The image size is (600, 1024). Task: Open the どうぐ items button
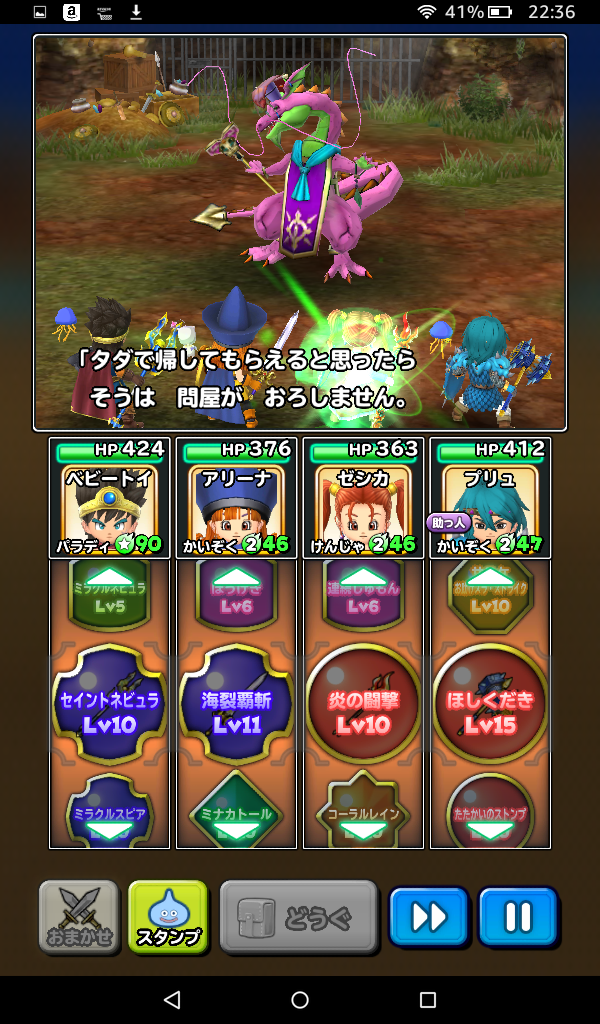[298, 916]
